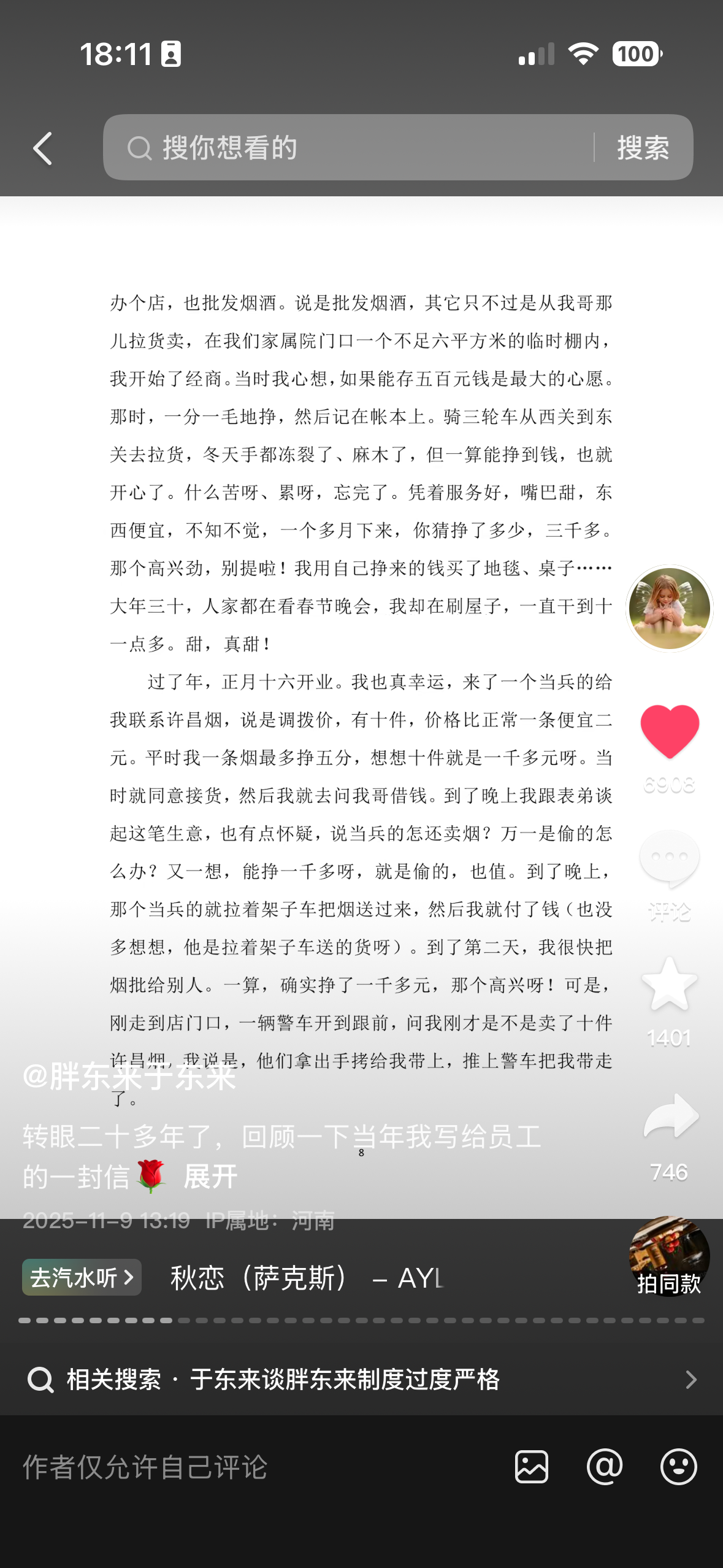The height and width of the screenshot is (1568, 723).
Task: Expand the caption with 展开
Action: point(210,1177)
